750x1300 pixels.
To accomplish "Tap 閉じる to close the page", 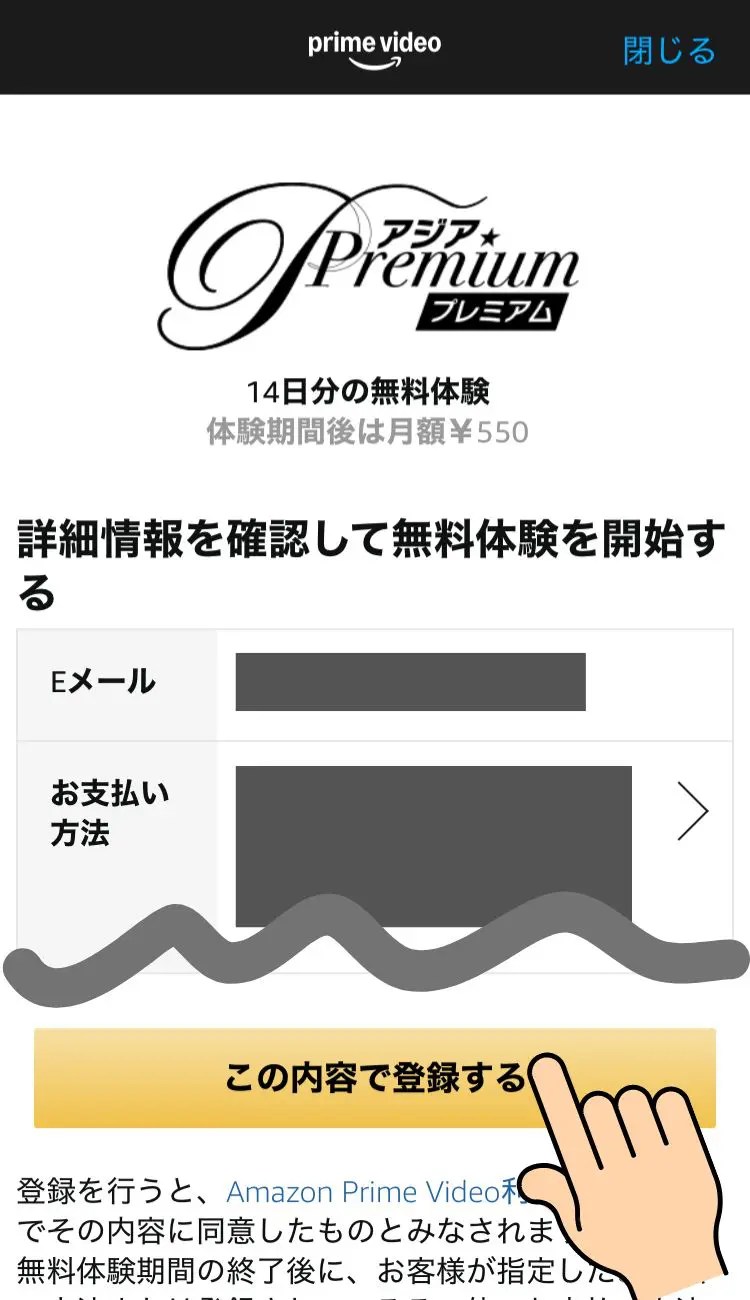I will (669, 50).
